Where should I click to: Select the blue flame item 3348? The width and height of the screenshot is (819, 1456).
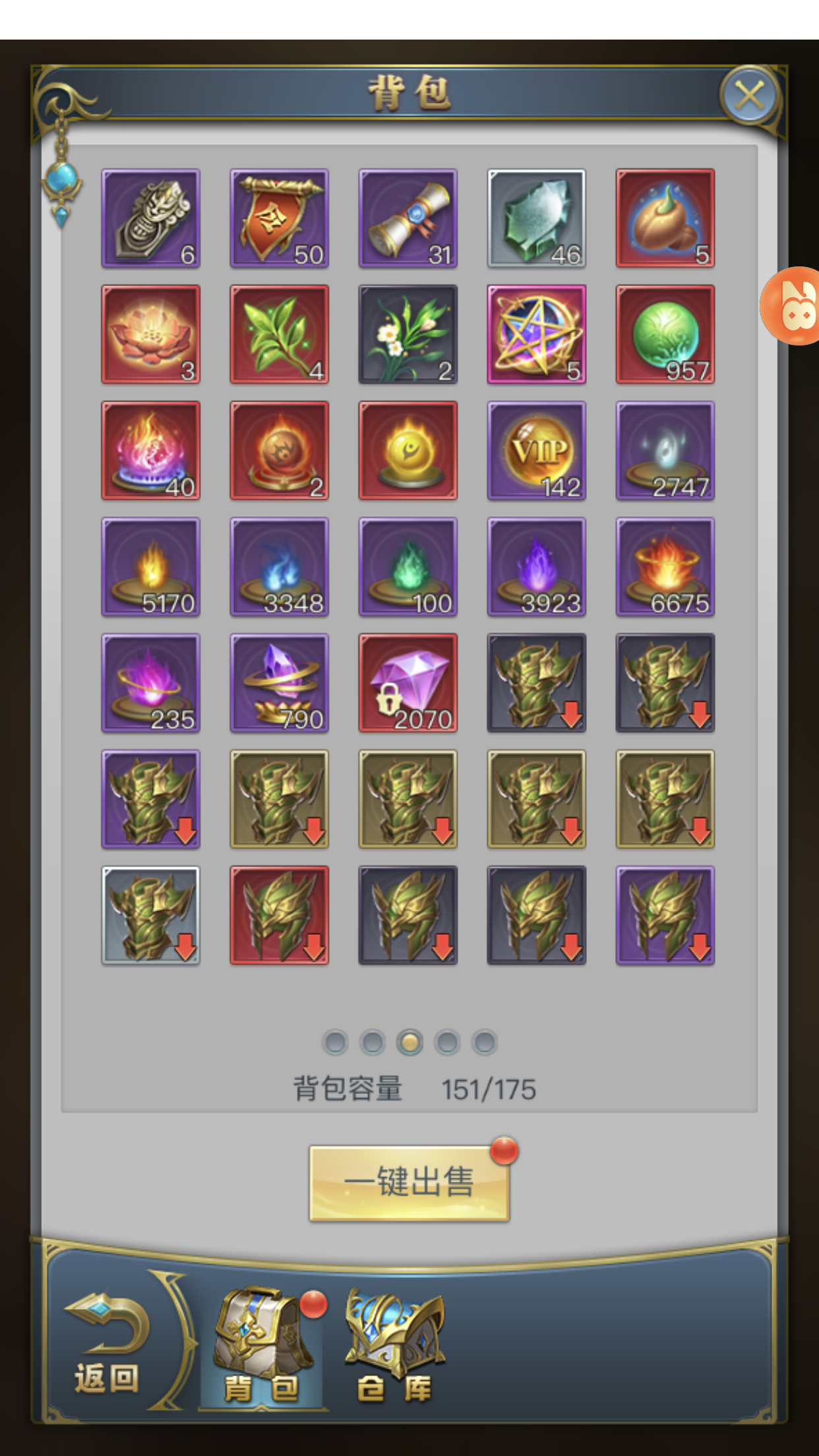click(x=279, y=567)
